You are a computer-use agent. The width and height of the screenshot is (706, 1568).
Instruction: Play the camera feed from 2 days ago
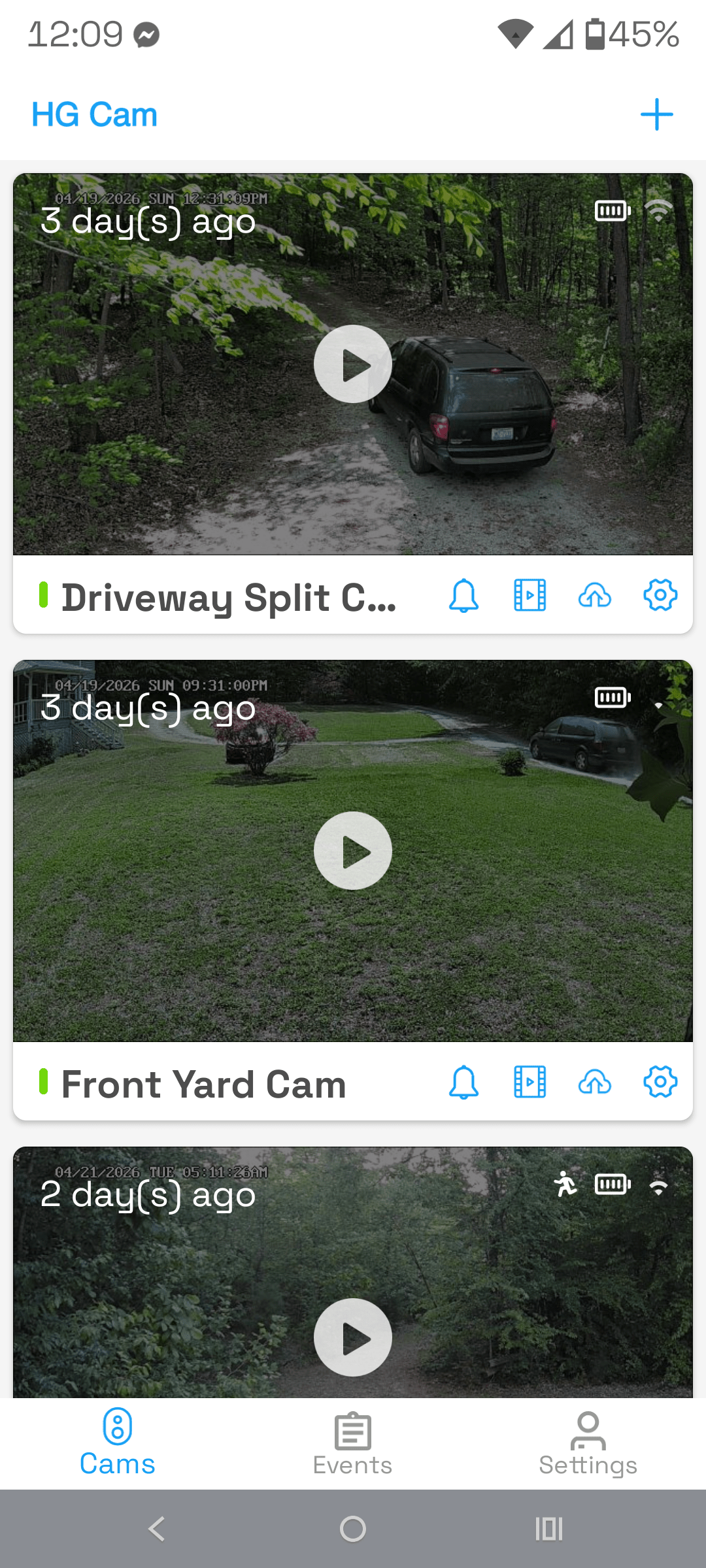pos(353,1337)
